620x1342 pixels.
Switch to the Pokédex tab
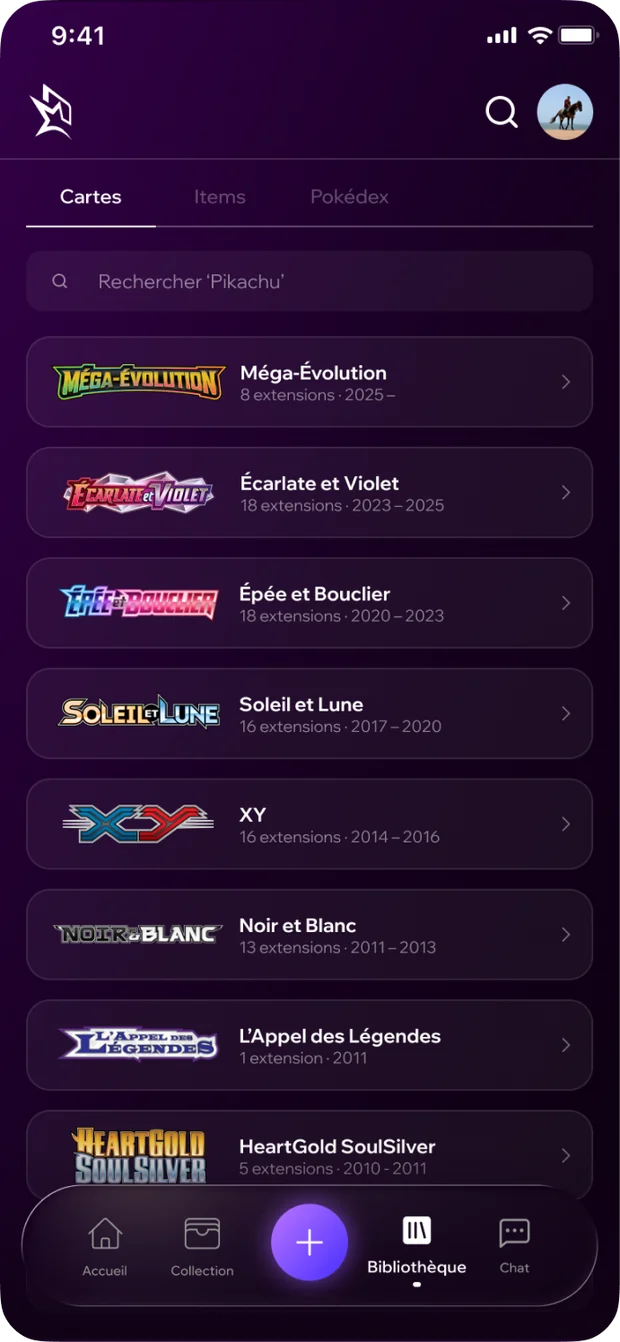349,197
